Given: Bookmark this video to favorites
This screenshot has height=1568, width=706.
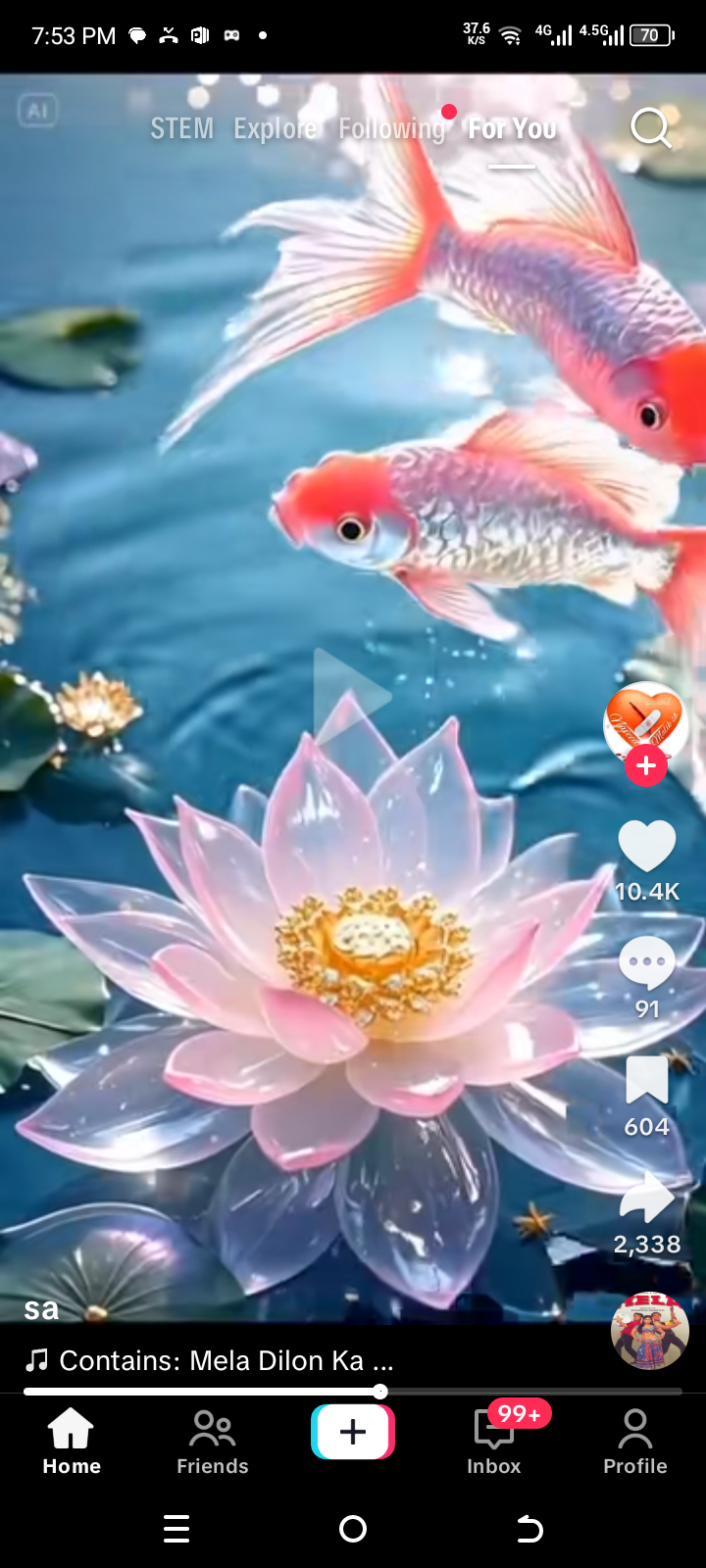Looking at the screenshot, I should point(647,1081).
